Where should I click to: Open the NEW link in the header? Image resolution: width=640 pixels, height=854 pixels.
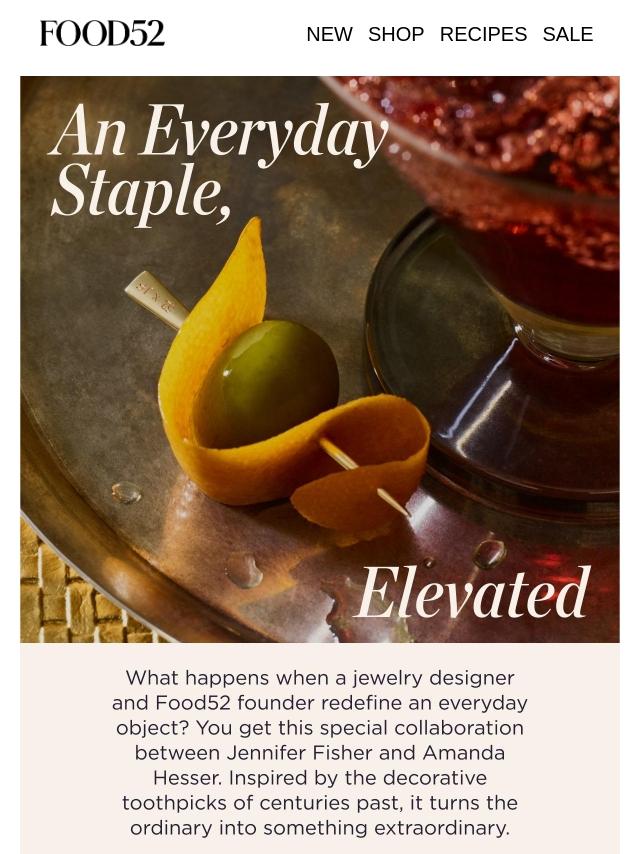[x=329, y=34]
